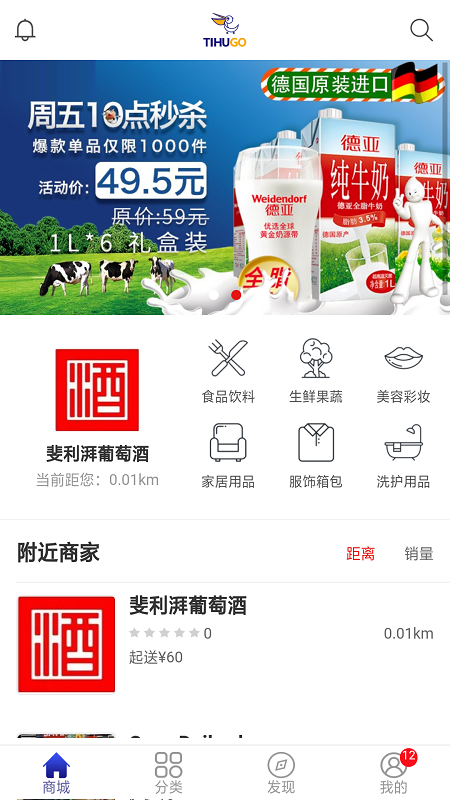Image resolution: width=450 pixels, height=800 pixels.
Task: Open the search magnifier icon
Action: (421, 30)
